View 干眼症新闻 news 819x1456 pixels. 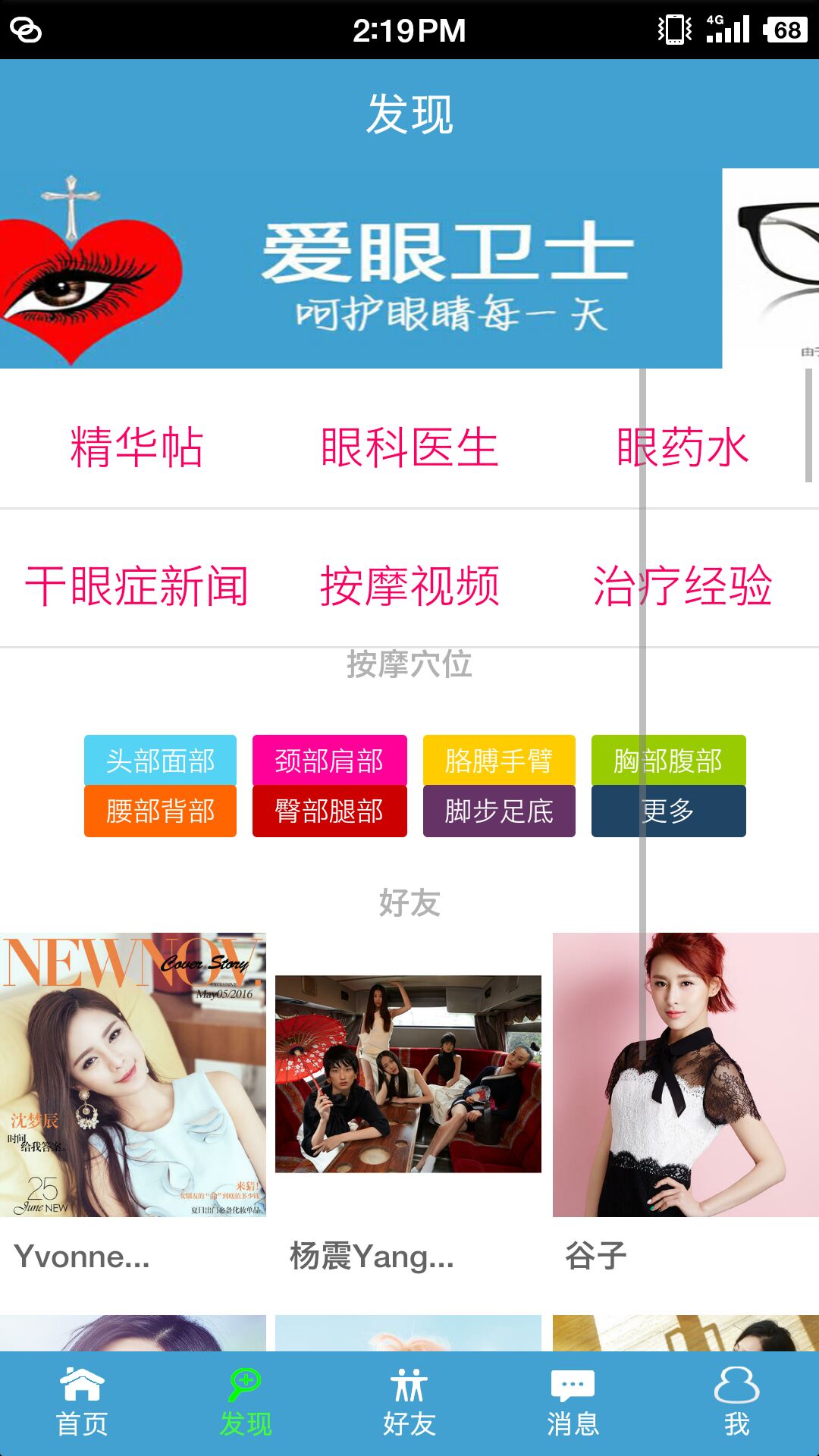click(x=136, y=586)
